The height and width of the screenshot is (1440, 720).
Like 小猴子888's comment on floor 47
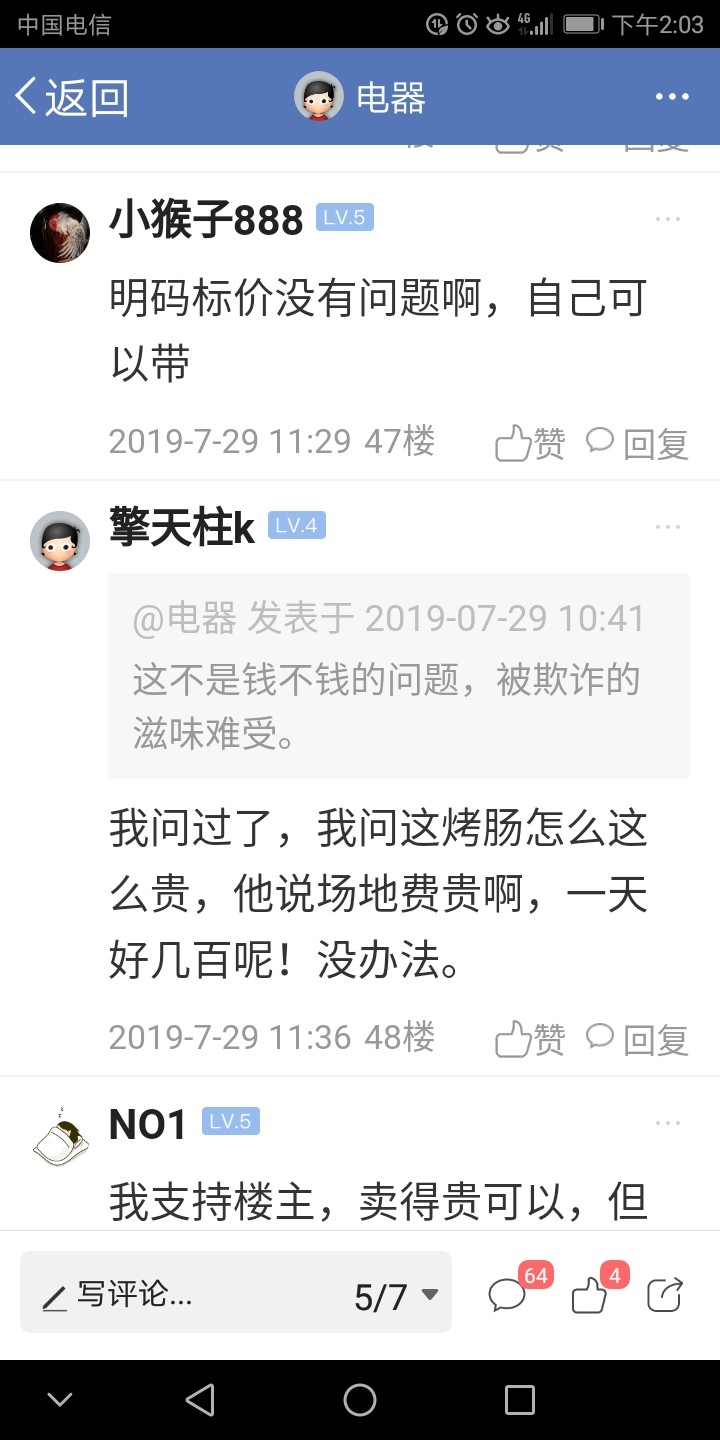click(530, 443)
